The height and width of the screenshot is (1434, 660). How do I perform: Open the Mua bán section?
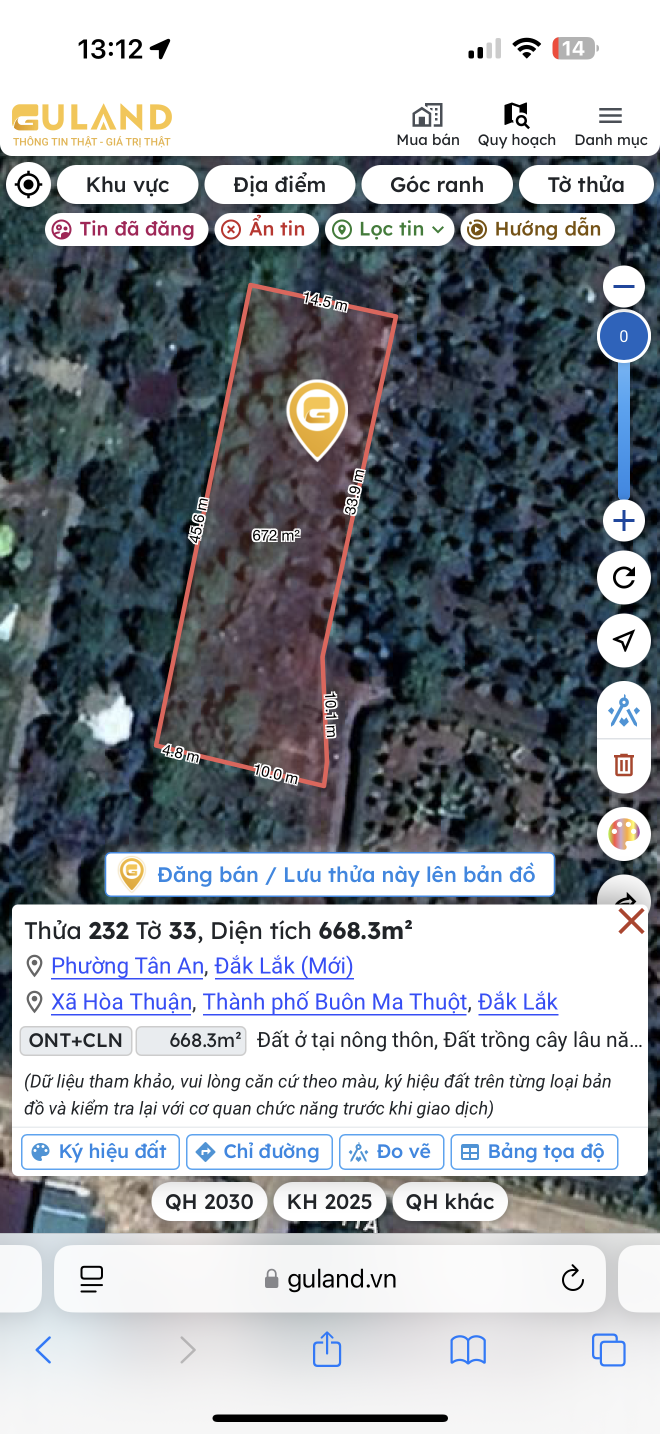point(428,126)
